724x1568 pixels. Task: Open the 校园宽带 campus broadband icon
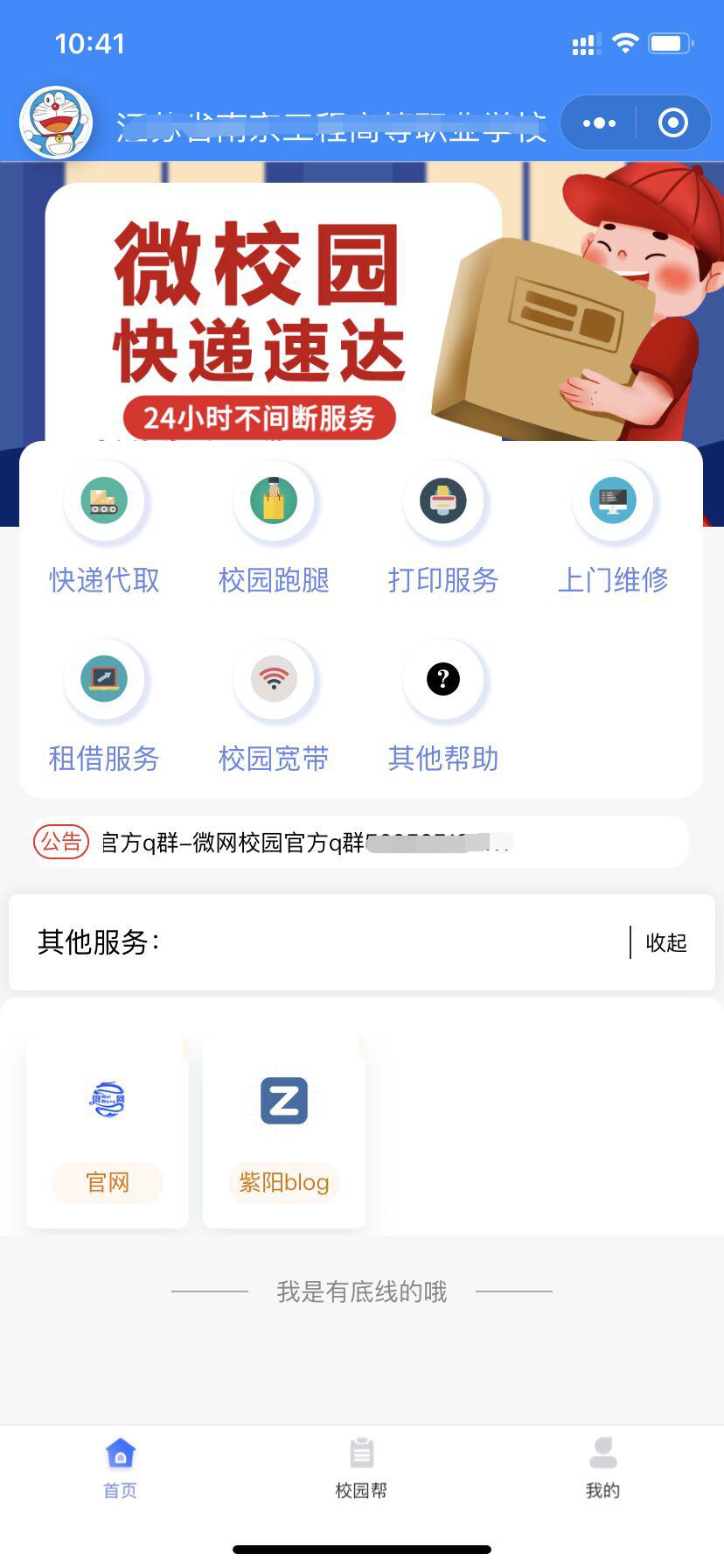[274, 679]
